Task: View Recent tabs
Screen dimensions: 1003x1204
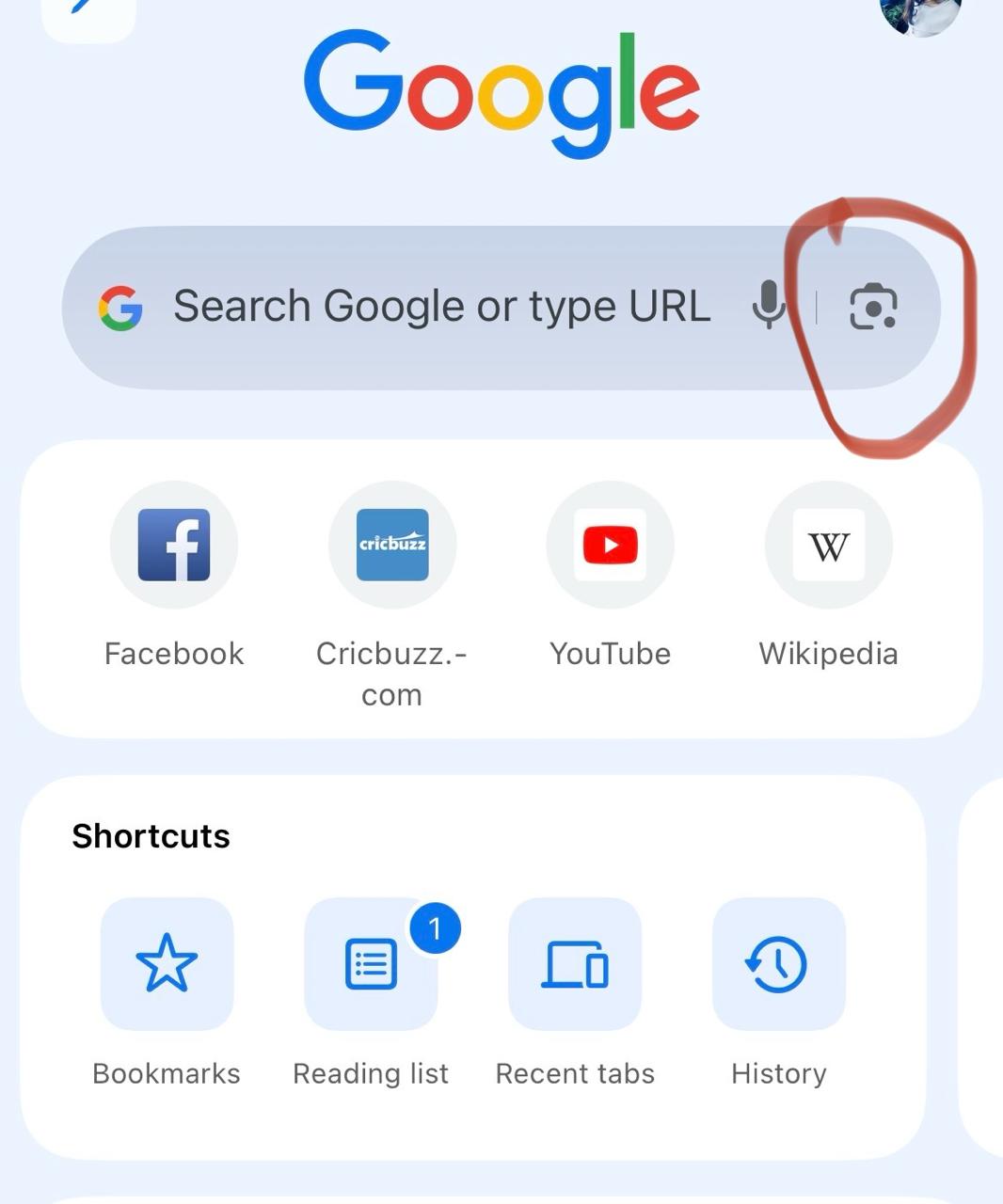Action: click(x=575, y=964)
